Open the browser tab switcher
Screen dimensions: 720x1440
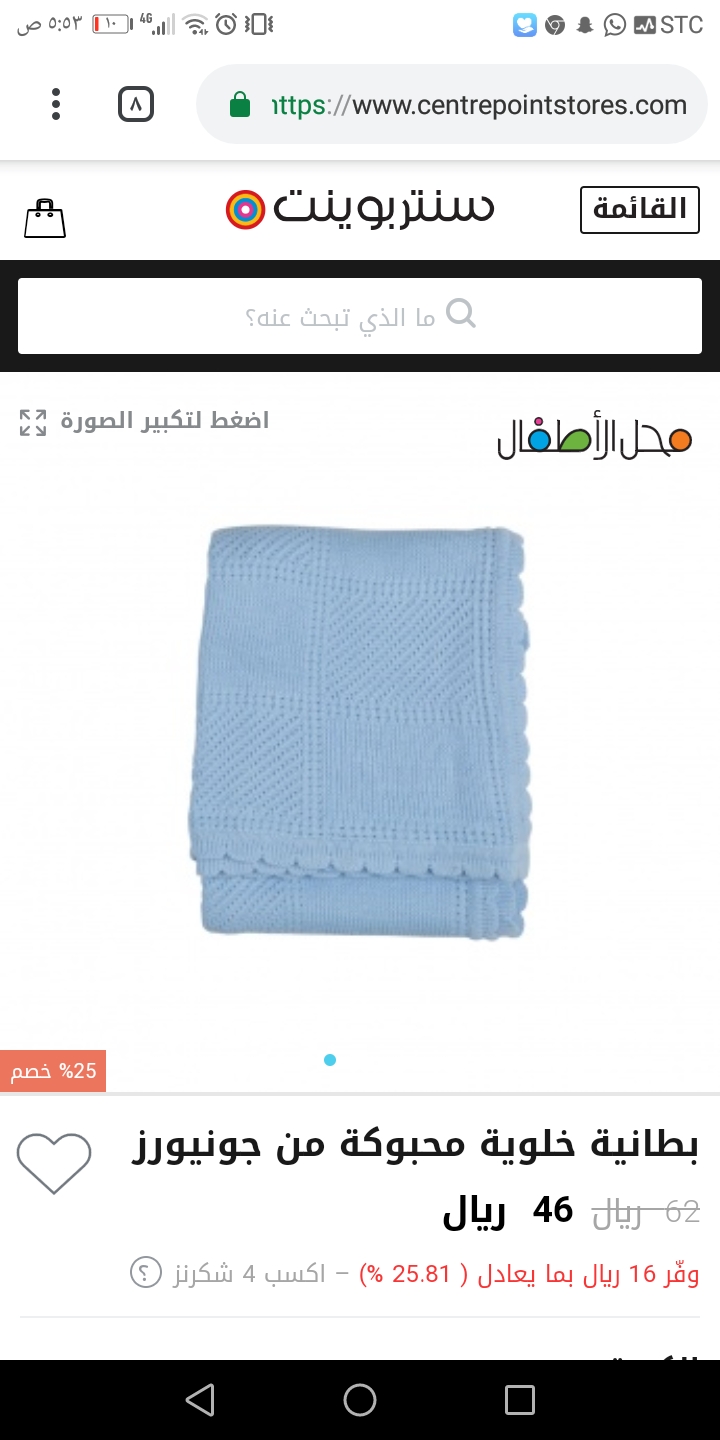136,105
